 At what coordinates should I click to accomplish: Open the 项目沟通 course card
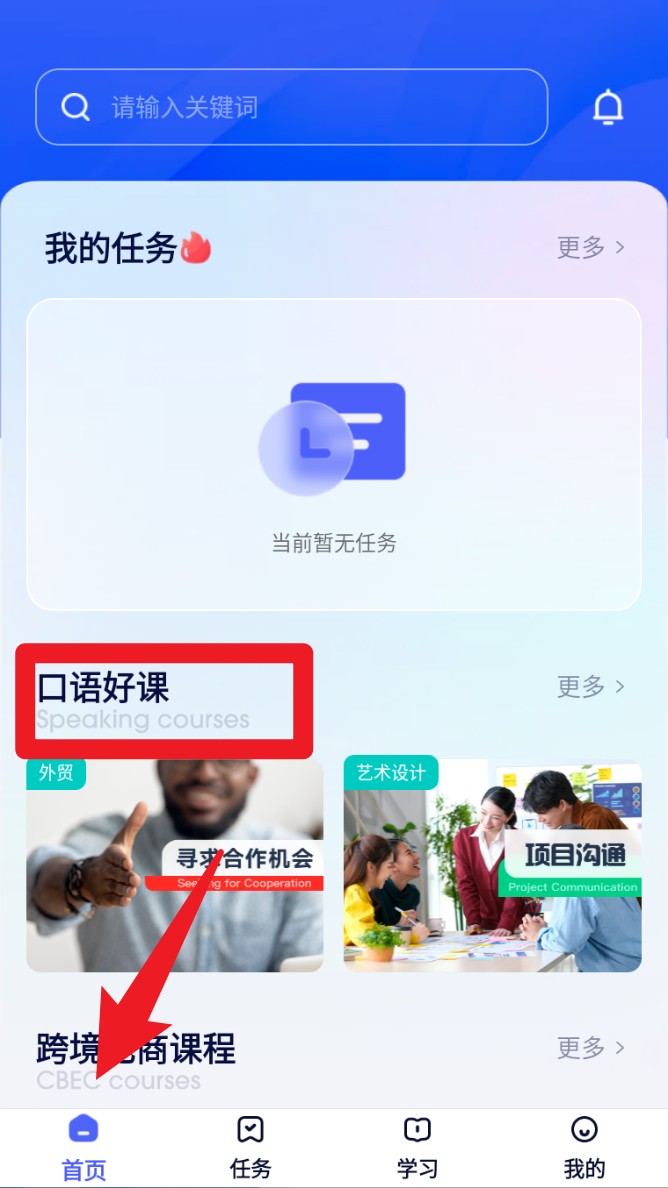click(x=492, y=865)
